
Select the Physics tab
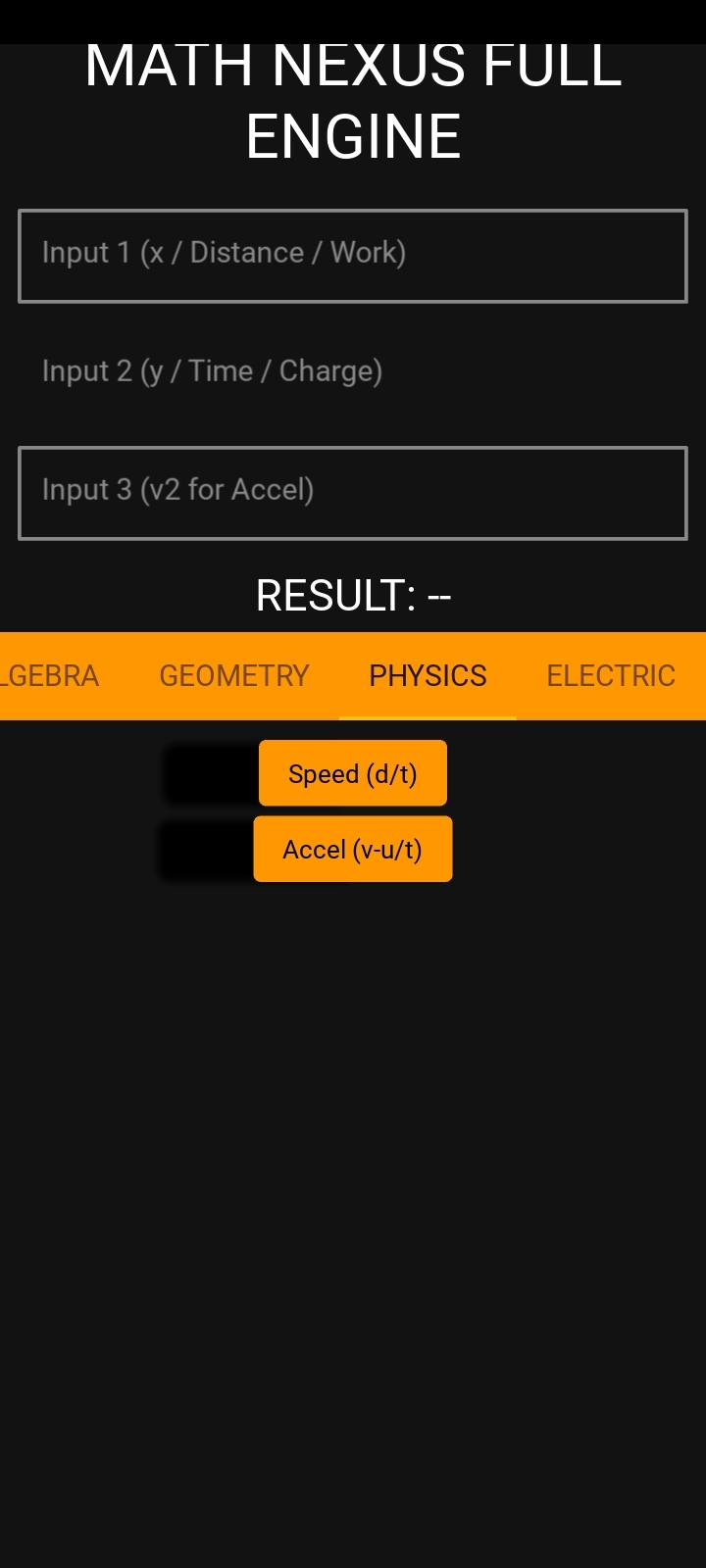tap(428, 676)
